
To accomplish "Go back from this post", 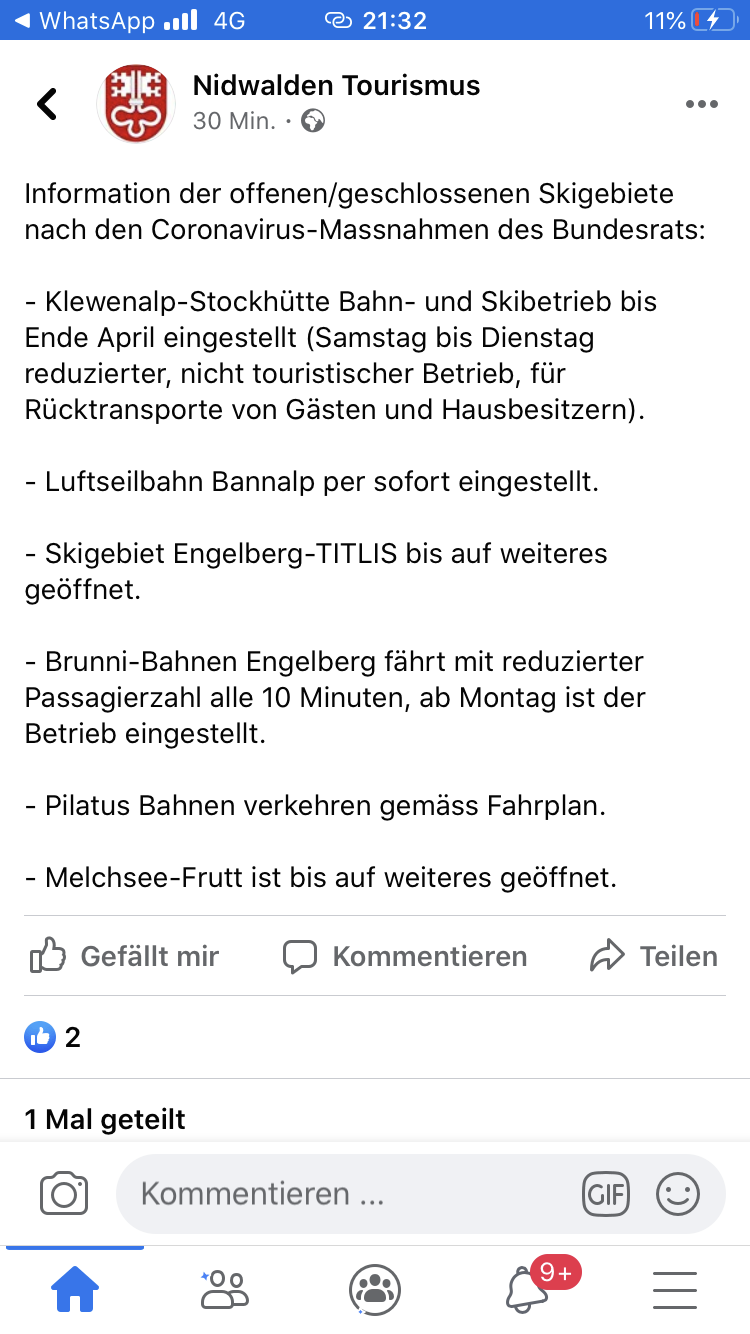I will pos(47,103).
